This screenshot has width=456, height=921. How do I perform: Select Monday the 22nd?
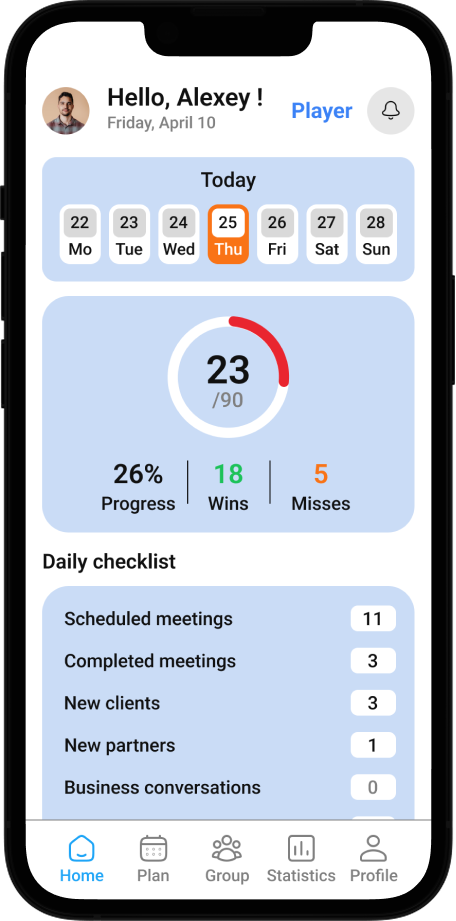(80, 234)
